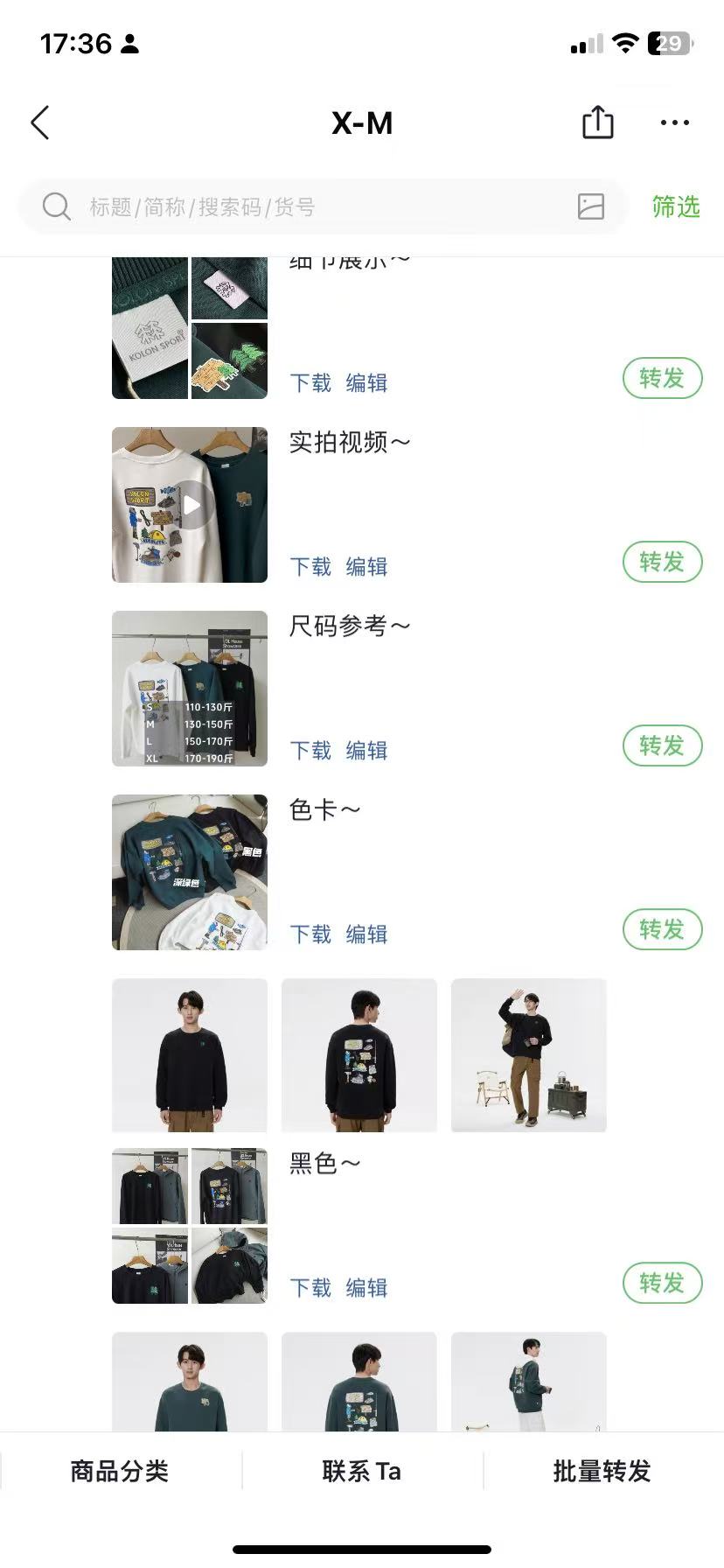
Task: Open the 筛选 filter
Action: 675,206
